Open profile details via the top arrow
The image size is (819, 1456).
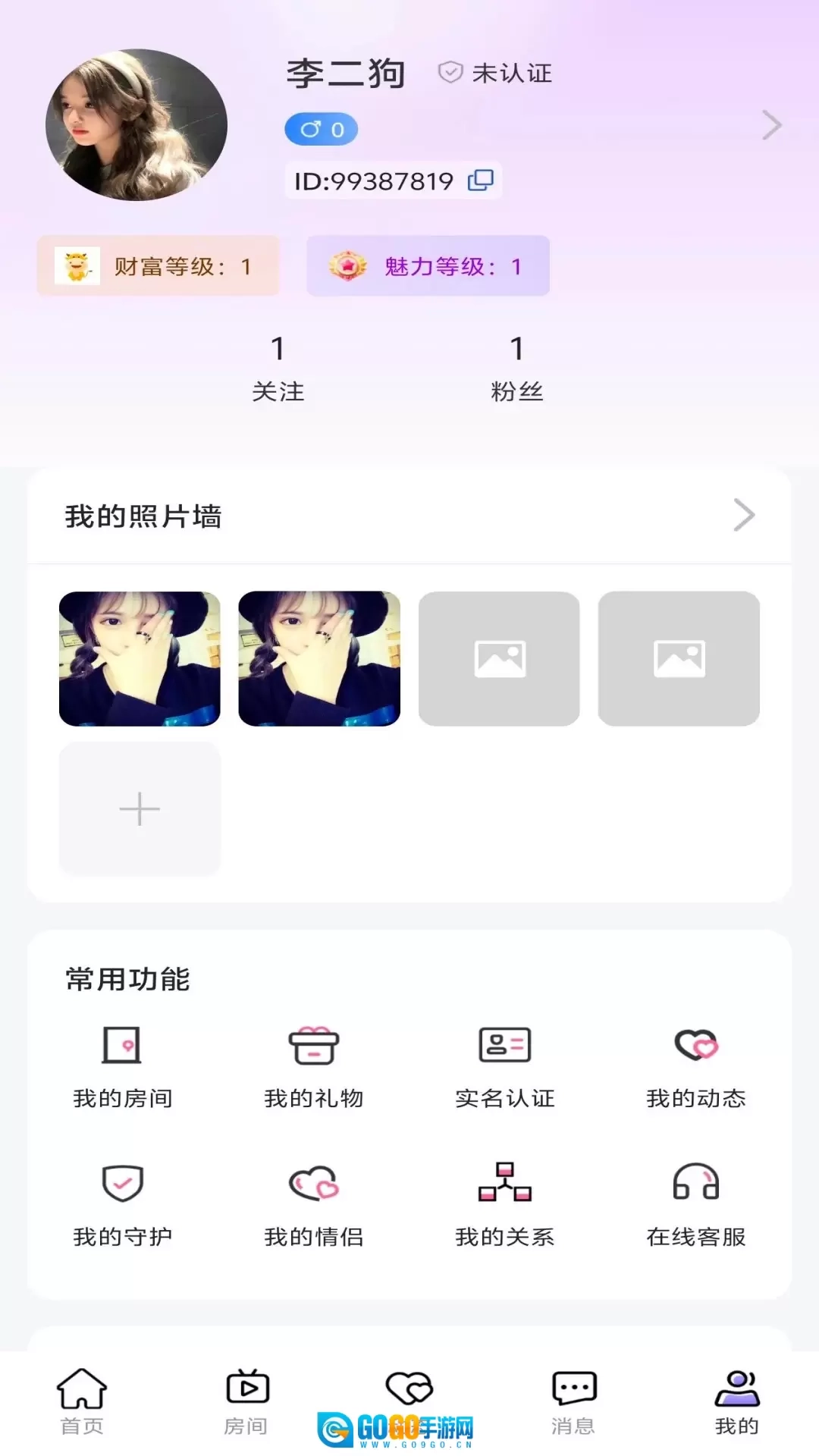(x=770, y=125)
